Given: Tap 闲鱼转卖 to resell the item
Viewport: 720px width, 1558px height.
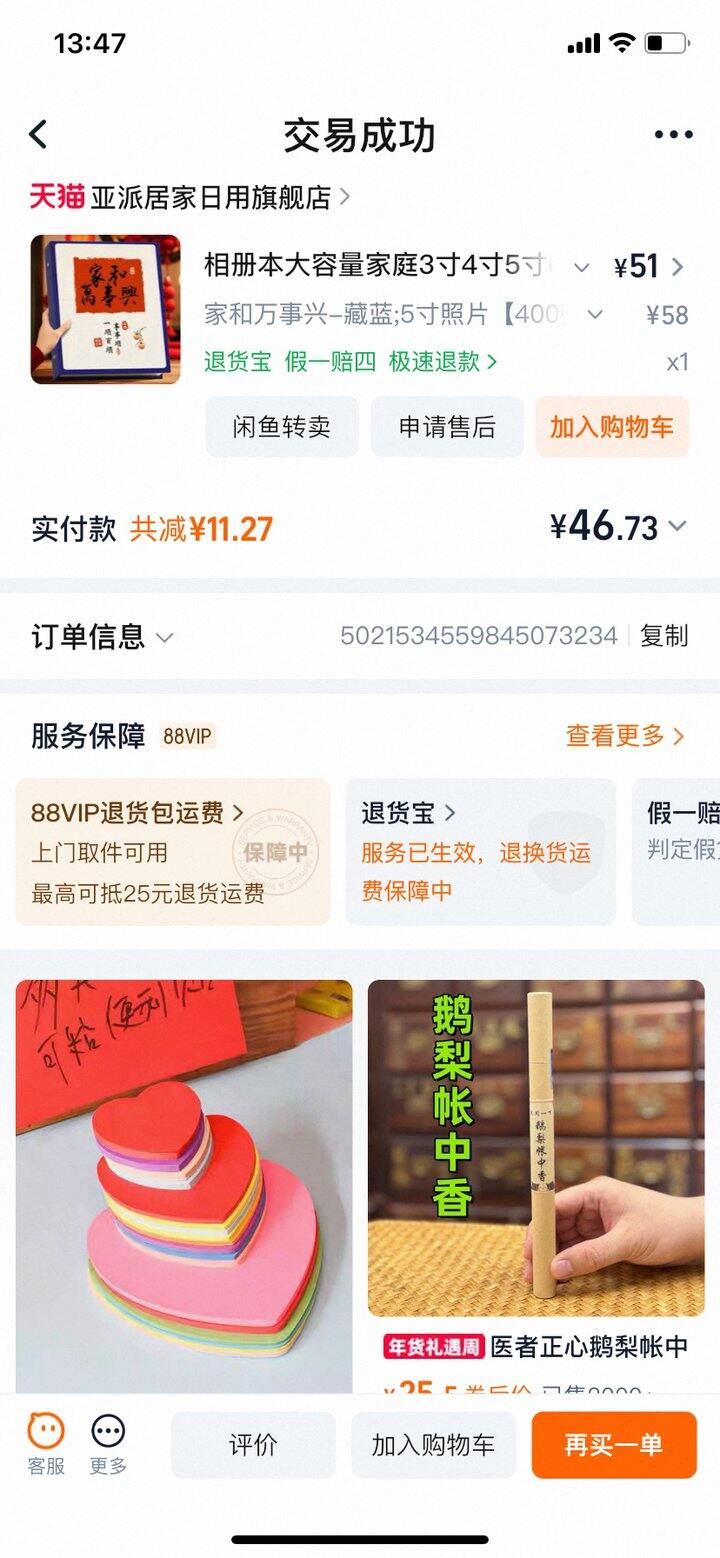Looking at the screenshot, I should (x=282, y=427).
